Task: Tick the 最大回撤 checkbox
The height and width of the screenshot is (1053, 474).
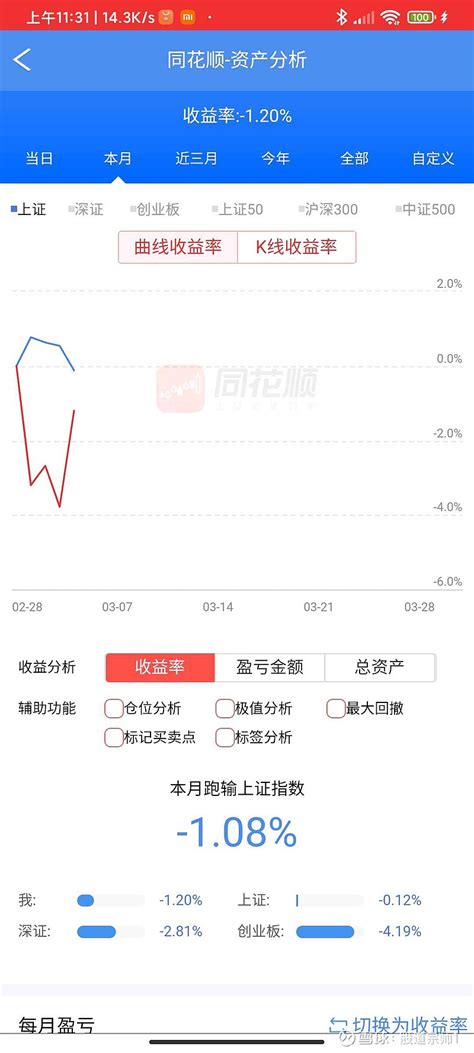Action: (x=365, y=708)
